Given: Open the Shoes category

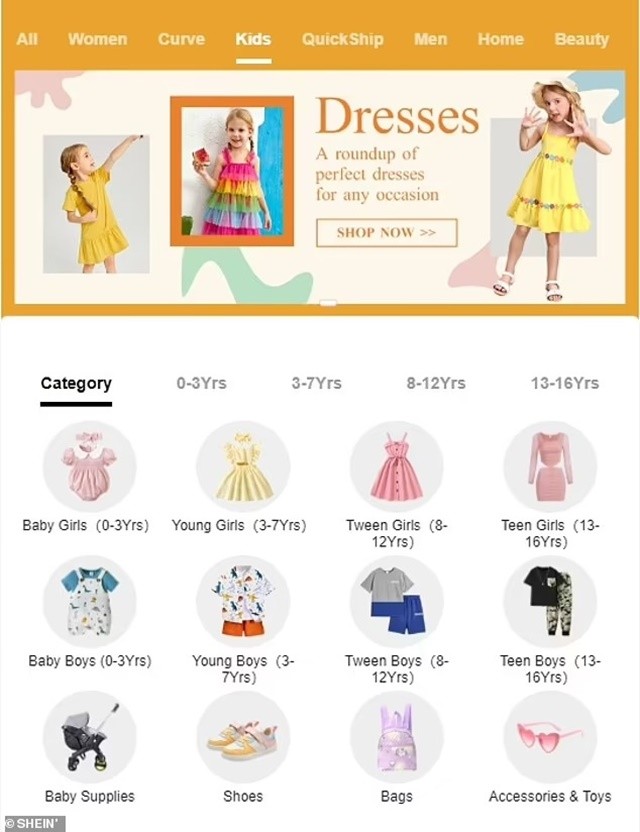Looking at the screenshot, I should pos(243,738).
